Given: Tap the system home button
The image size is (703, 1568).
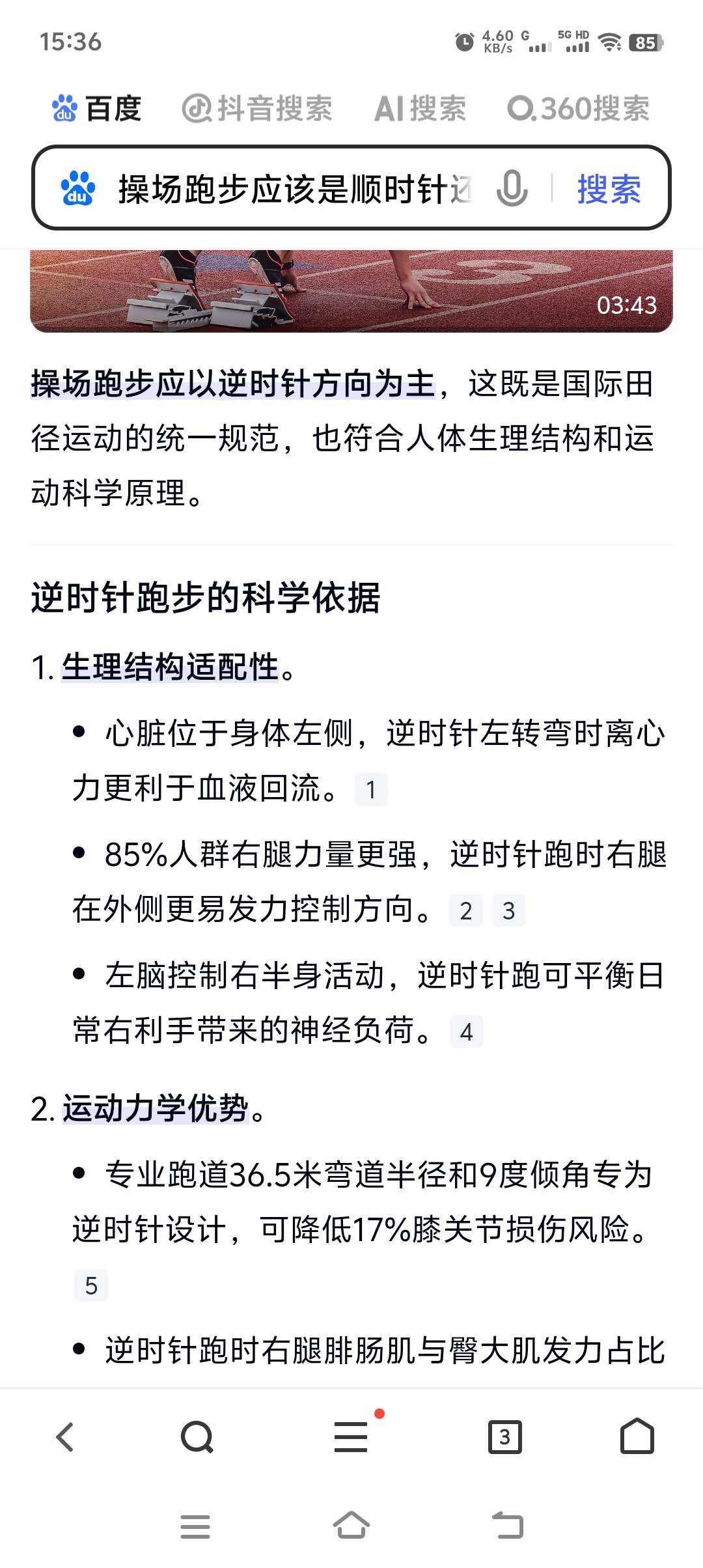Looking at the screenshot, I should [x=351, y=1525].
